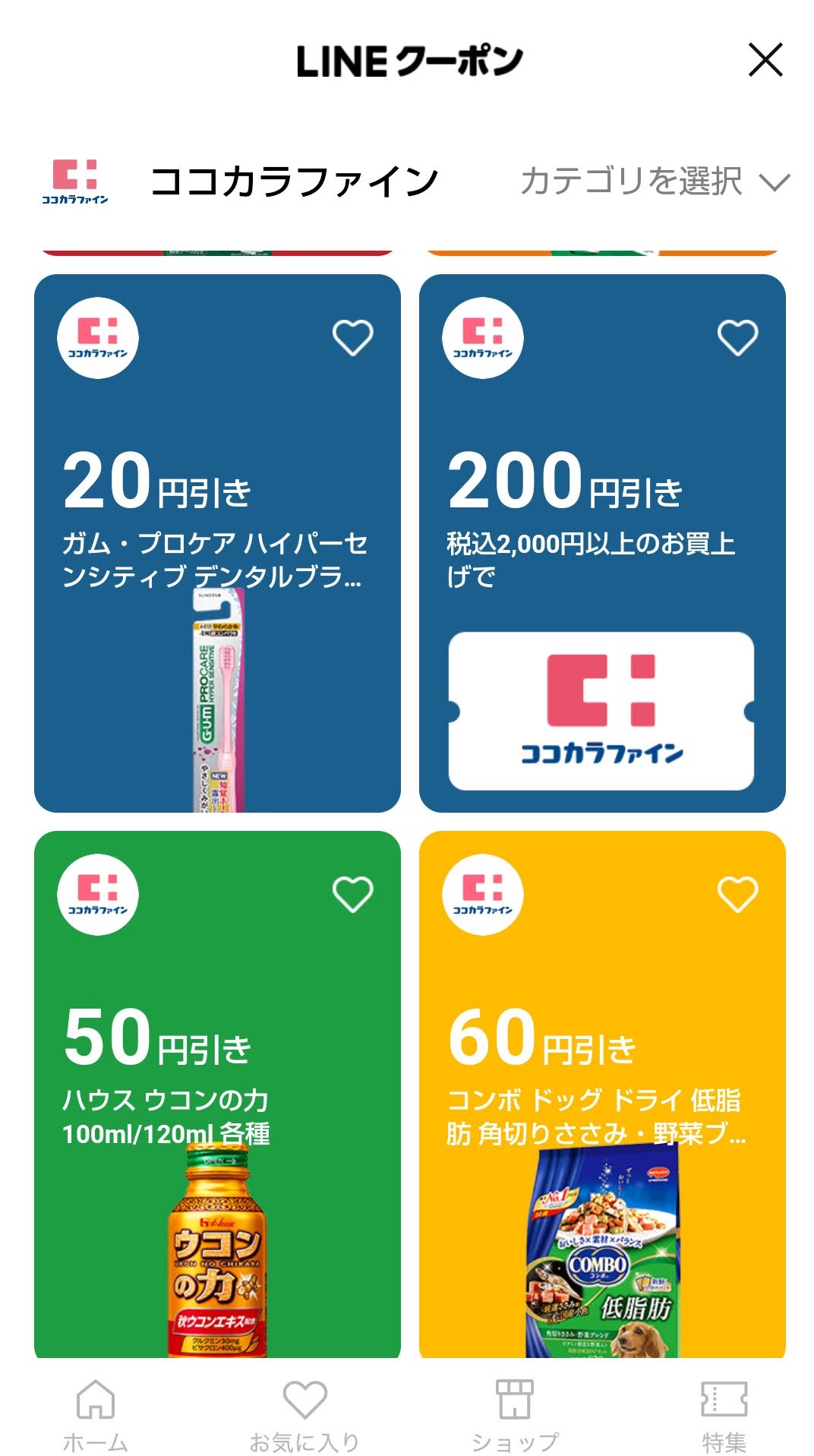Favorite the 200円引き coupon
Viewport: 814px width, 1456px height.
click(737, 338)
